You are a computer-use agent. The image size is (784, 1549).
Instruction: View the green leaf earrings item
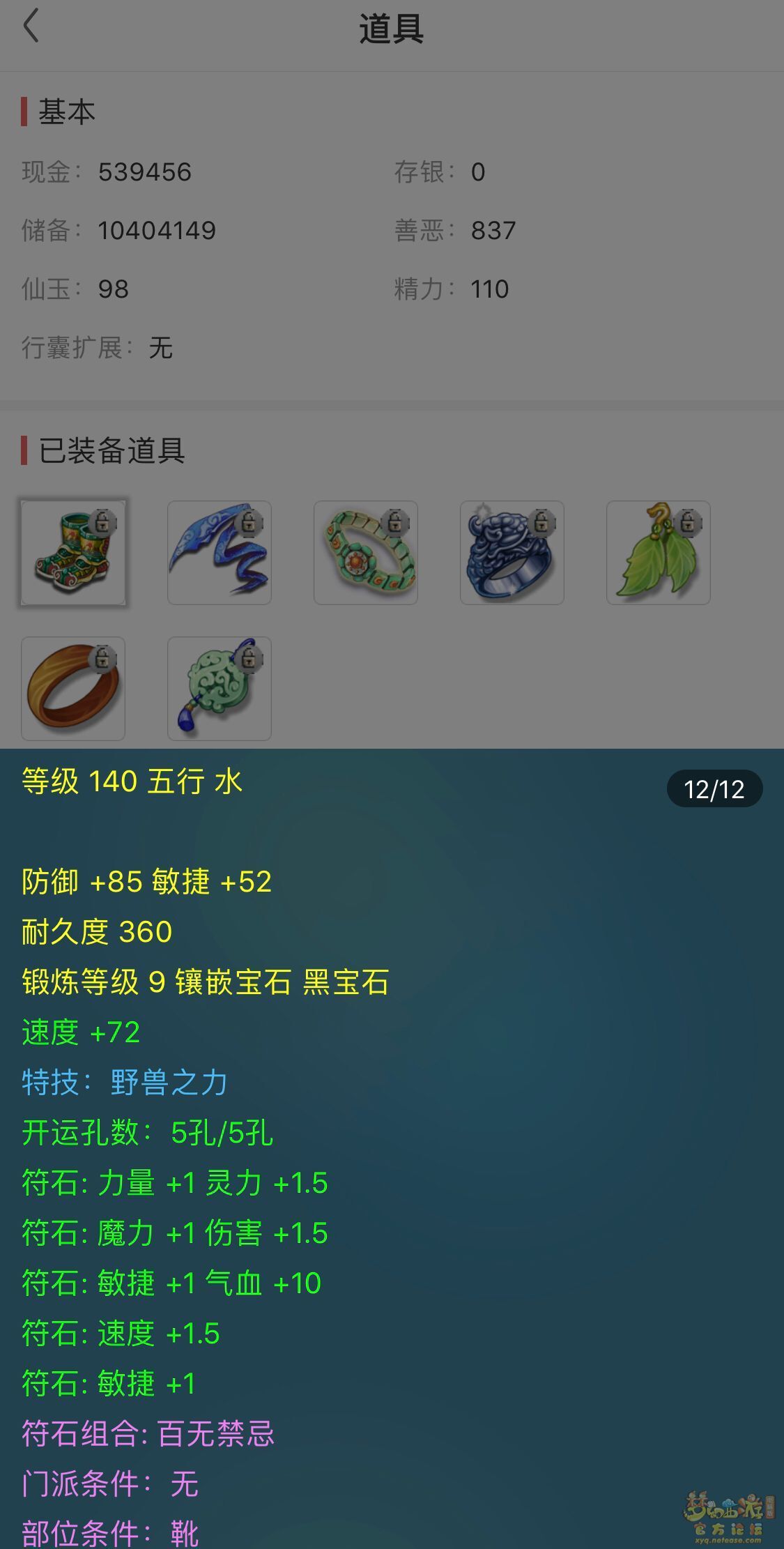[x=659, y=552]
